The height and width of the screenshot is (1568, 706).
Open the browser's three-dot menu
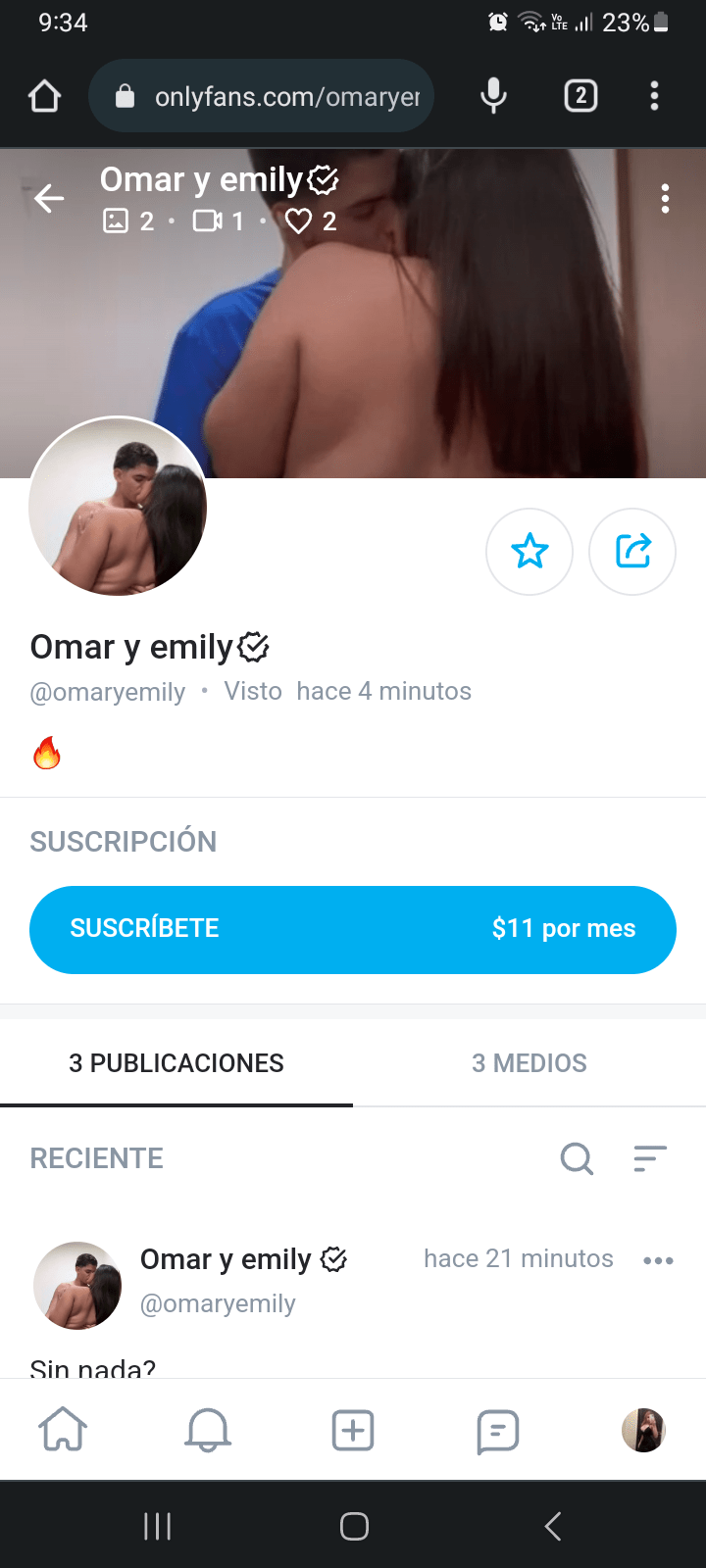pyautogui.click(x=654, y=96)
